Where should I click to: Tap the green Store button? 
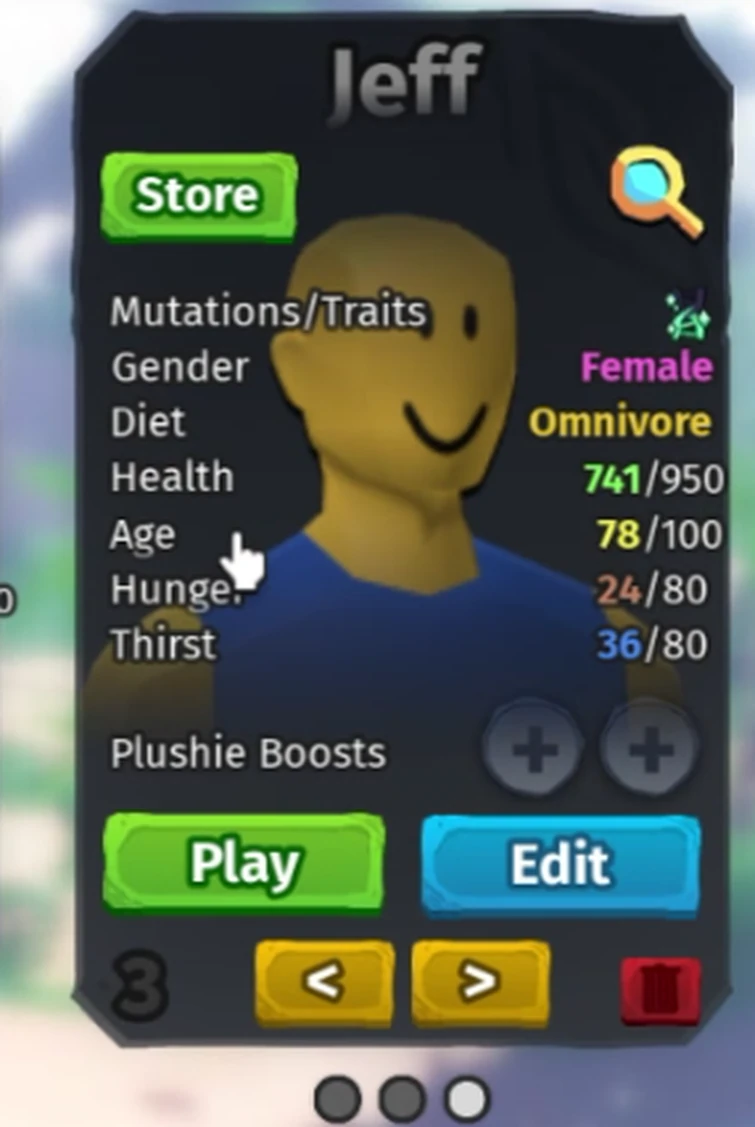pos(198,195)
